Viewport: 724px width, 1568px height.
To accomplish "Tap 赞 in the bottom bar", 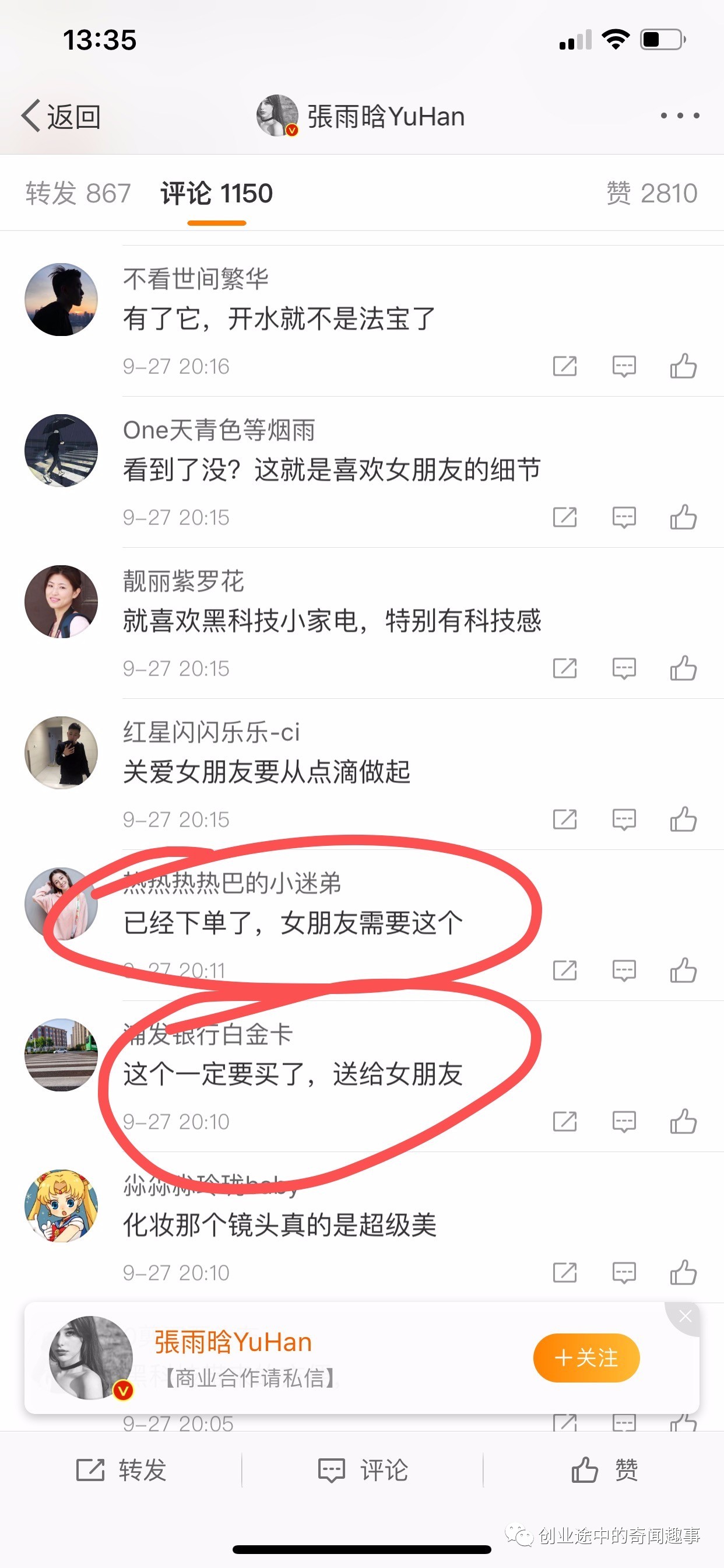I will (x=603, y=1471).
